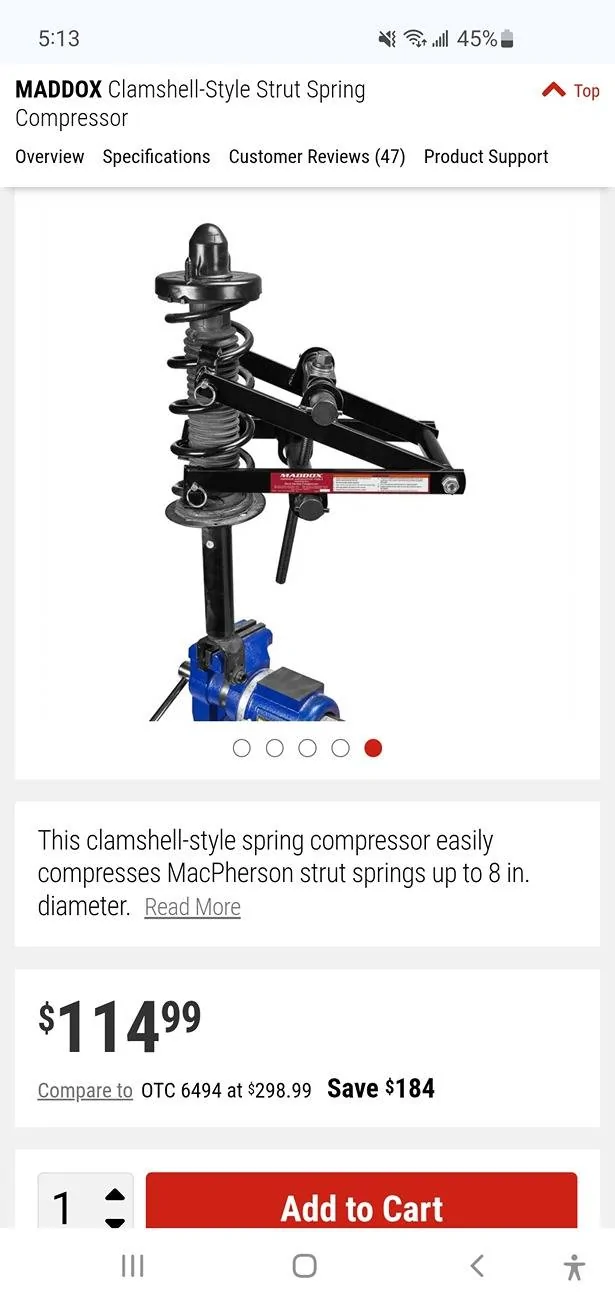Select the third image indicator dot

(307, 748)
